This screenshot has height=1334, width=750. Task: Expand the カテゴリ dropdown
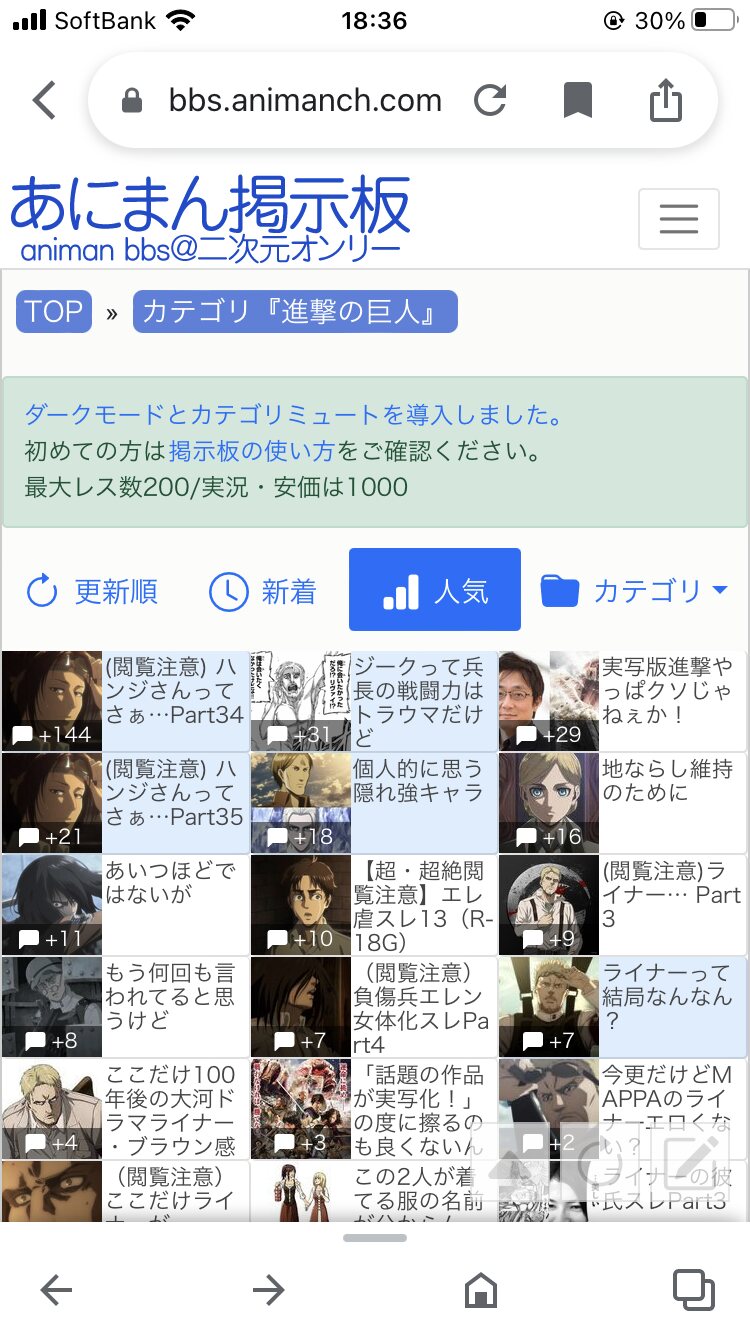(x=634, y=591)
